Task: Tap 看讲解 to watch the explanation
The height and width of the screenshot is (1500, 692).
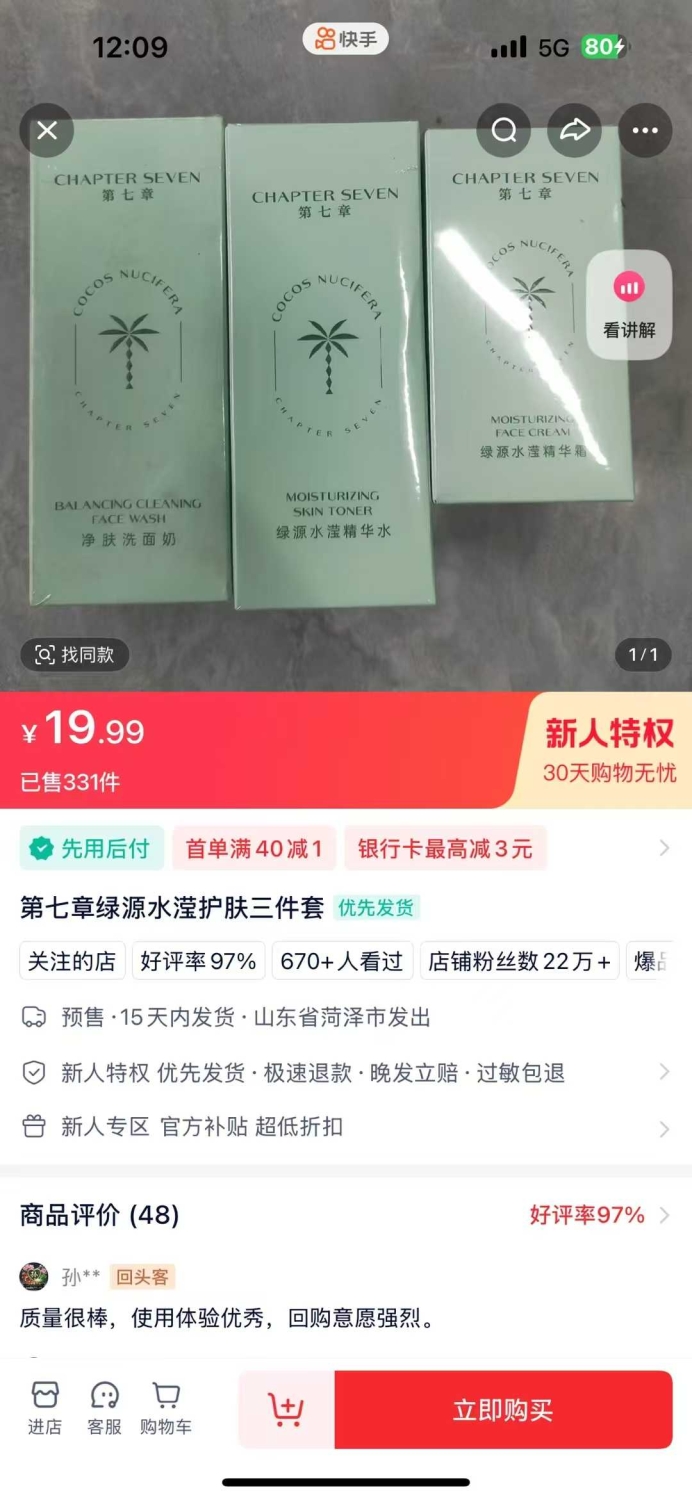Action: (x=629, y=305)
